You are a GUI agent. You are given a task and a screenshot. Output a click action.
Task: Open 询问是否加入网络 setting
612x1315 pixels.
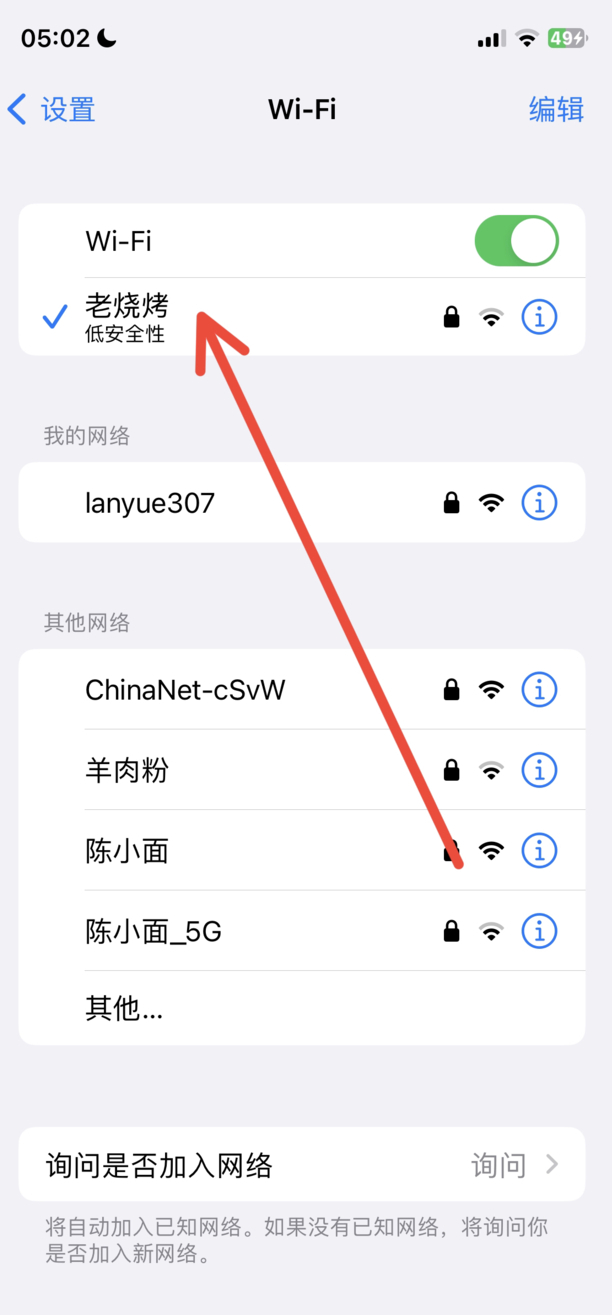tap(300, 1165)
